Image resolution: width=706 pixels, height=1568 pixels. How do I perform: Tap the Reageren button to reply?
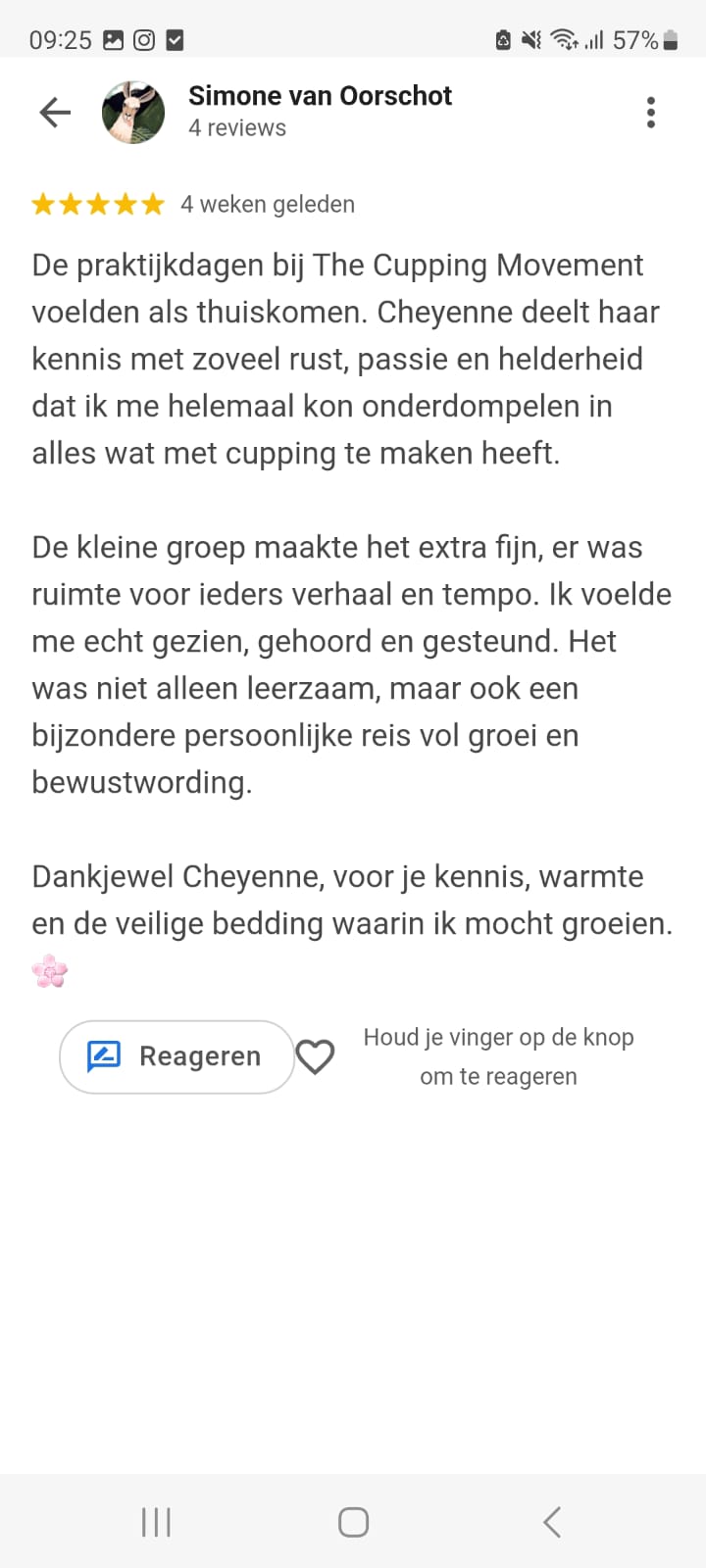coord(176,1056)
